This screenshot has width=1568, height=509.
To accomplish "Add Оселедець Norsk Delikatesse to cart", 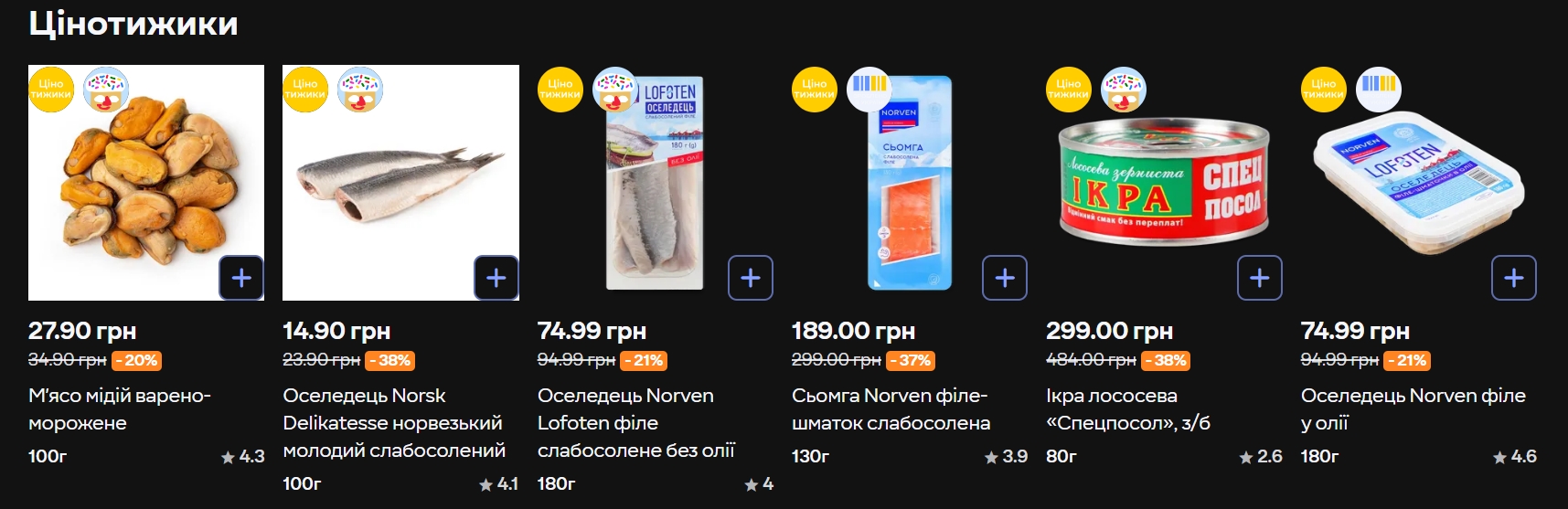I will (x=496, y=278).
